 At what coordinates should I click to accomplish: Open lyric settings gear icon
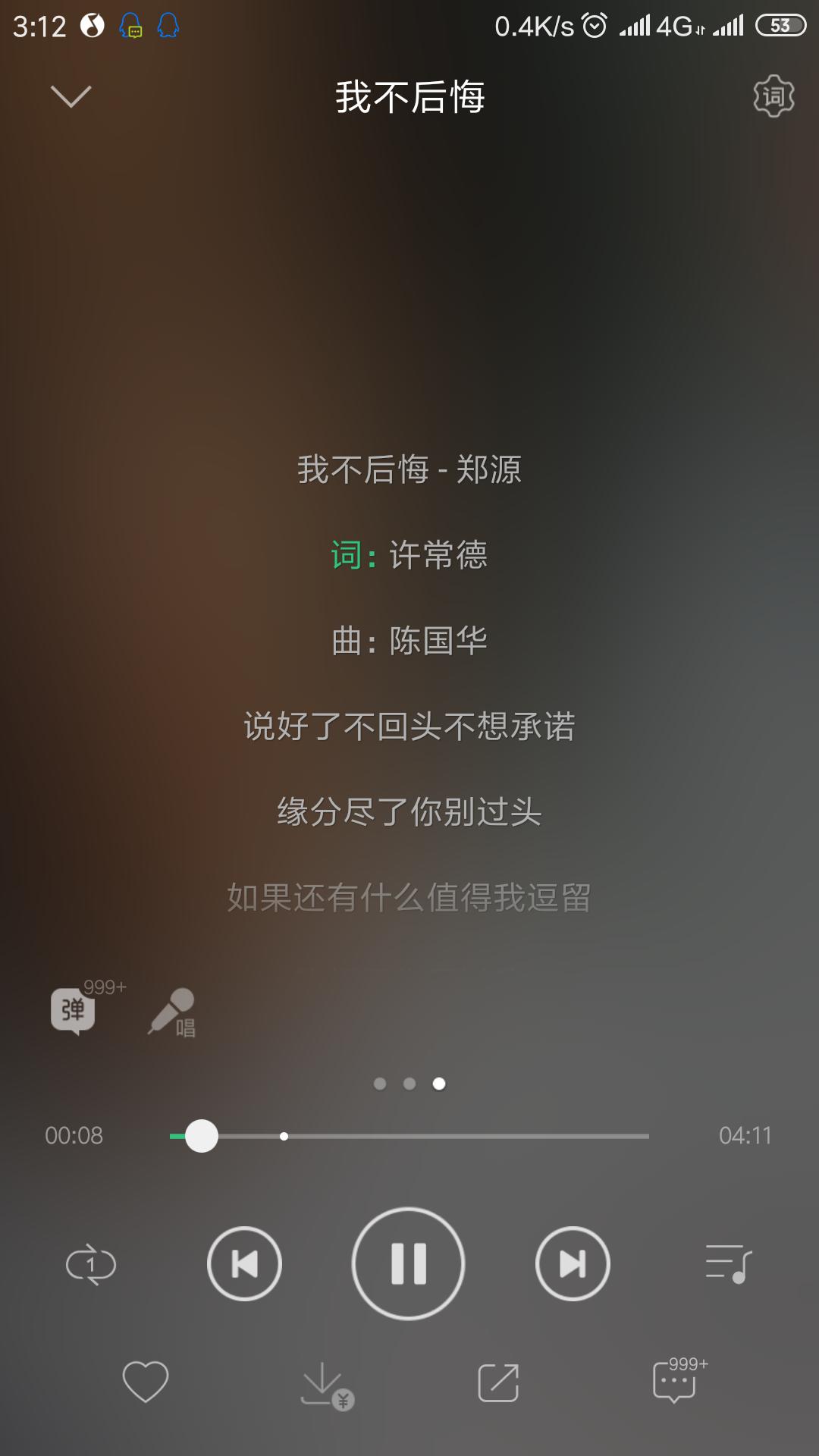773,96
